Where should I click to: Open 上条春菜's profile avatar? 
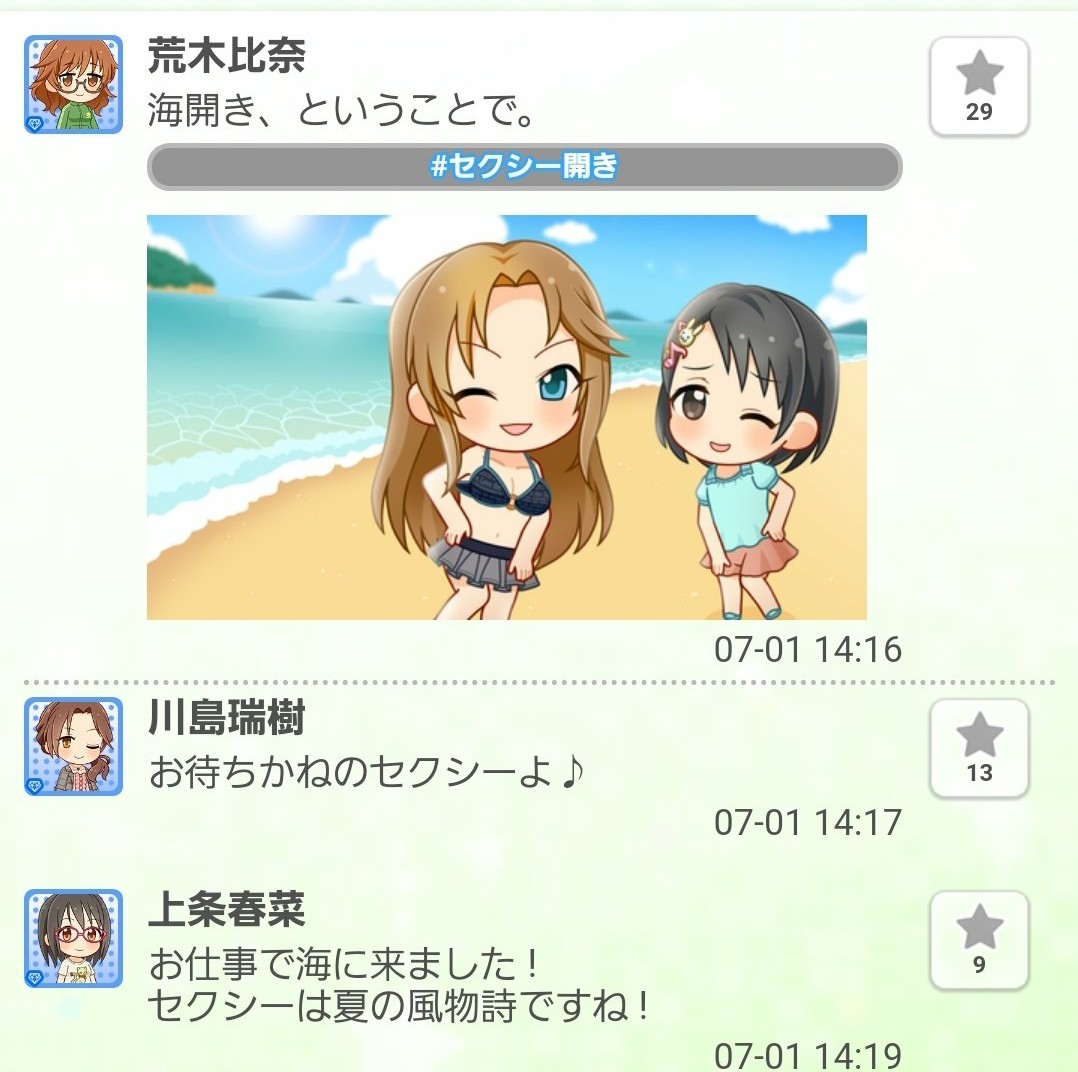tap(74, 939)
